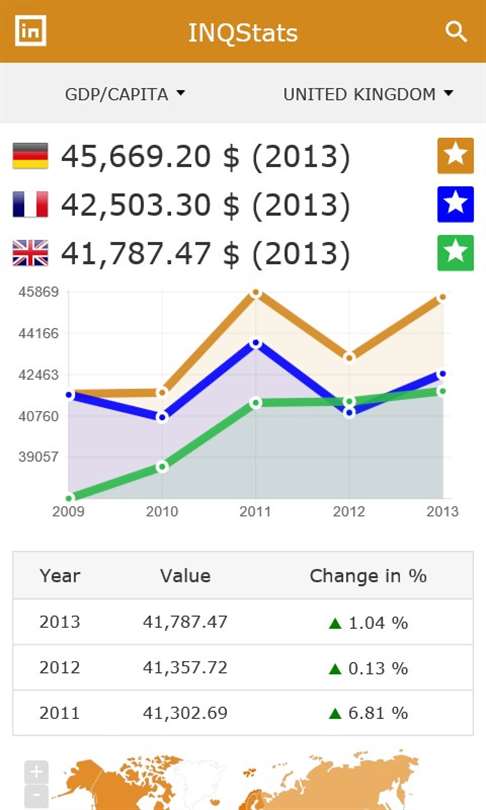
Task: Toggle the orange star for Germany
Action: coord(456,155)
